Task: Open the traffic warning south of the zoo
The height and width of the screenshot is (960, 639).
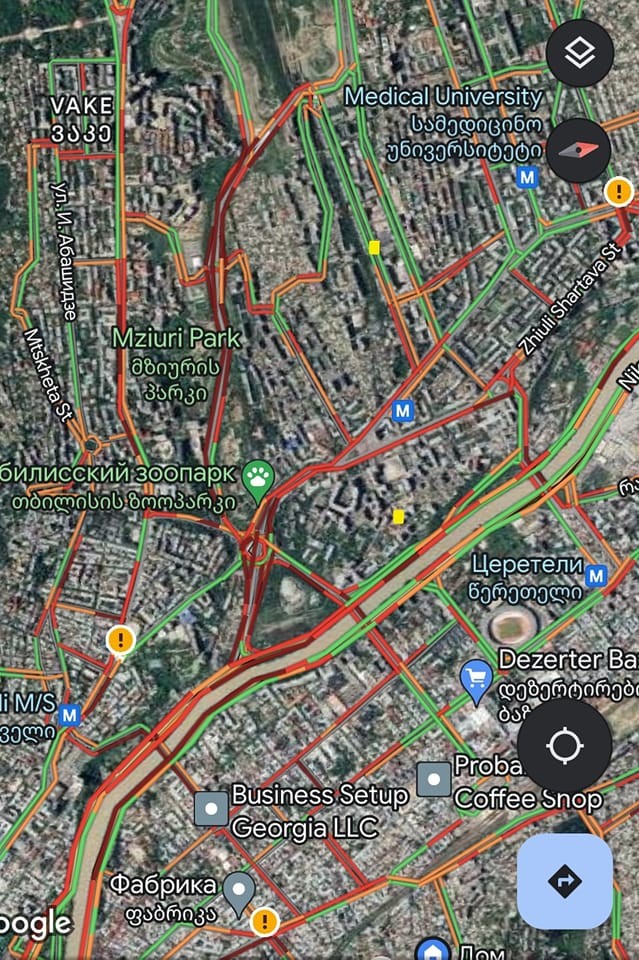Action: point(121,639)
